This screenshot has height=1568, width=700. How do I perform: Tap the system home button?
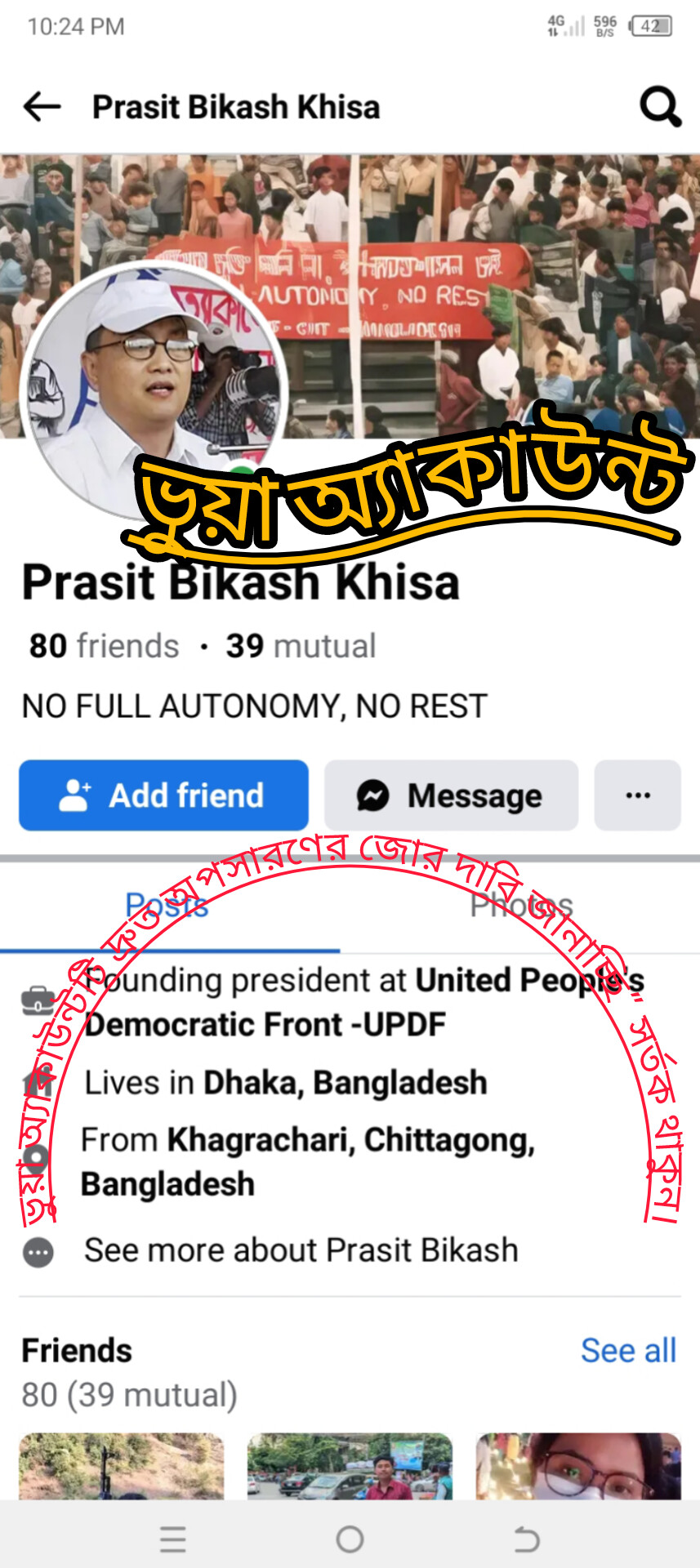click(350, 1539)
